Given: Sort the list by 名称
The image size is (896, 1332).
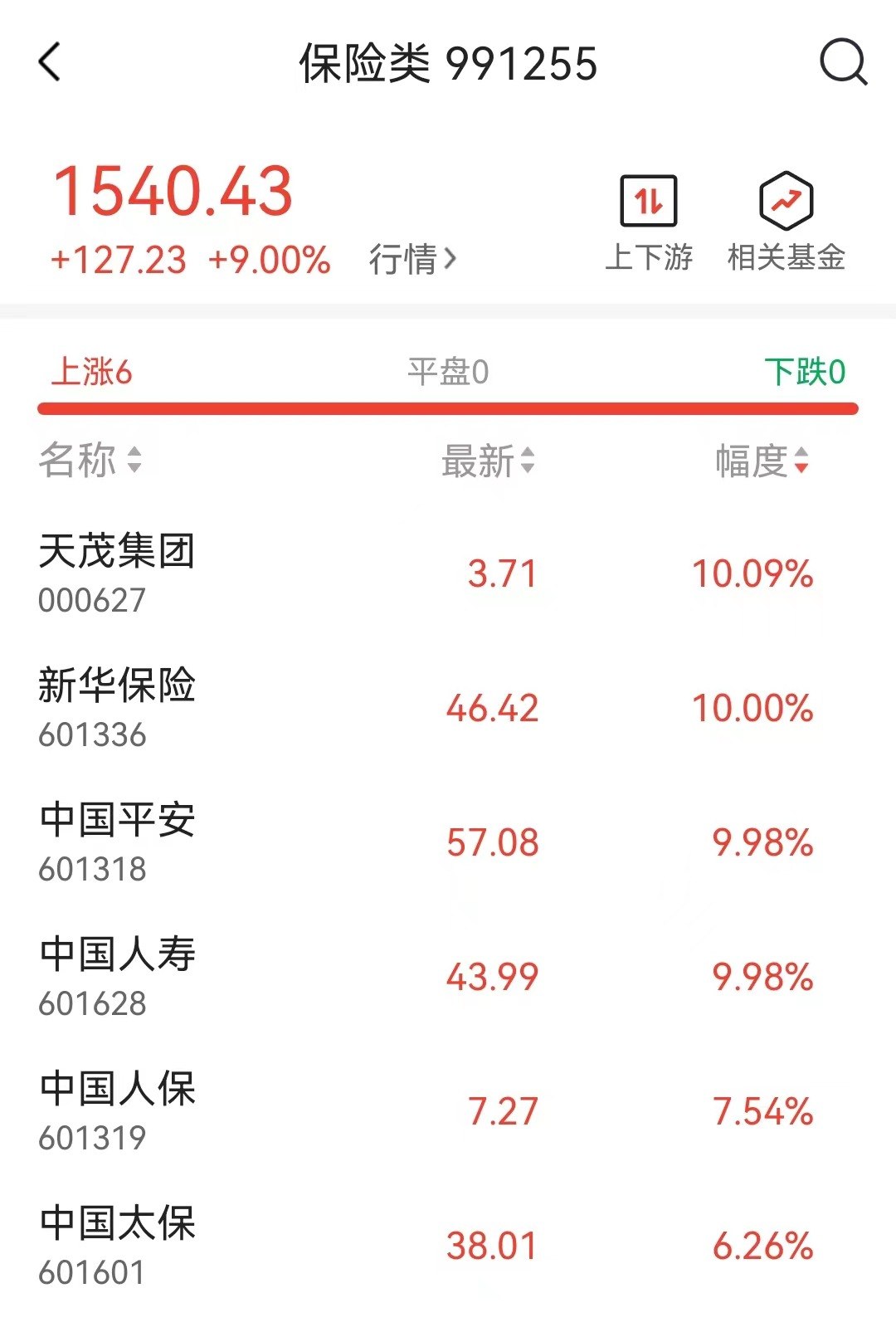Looking at the screenshot, I should point(90,461).
